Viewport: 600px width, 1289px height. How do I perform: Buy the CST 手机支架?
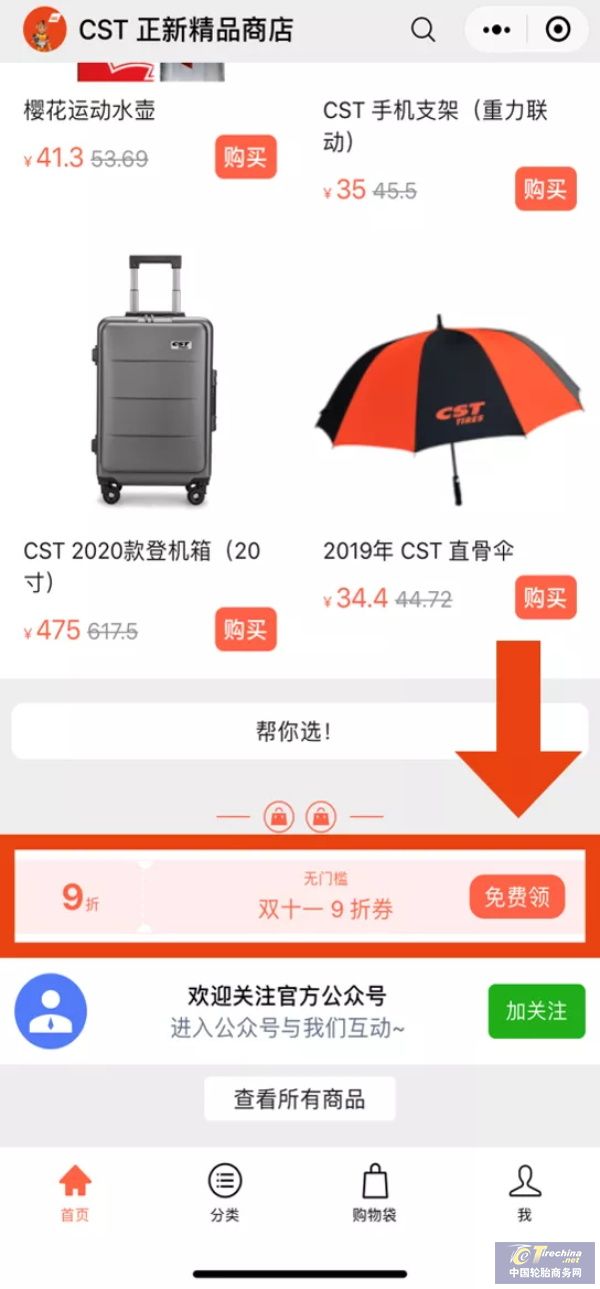coord(546,189)
